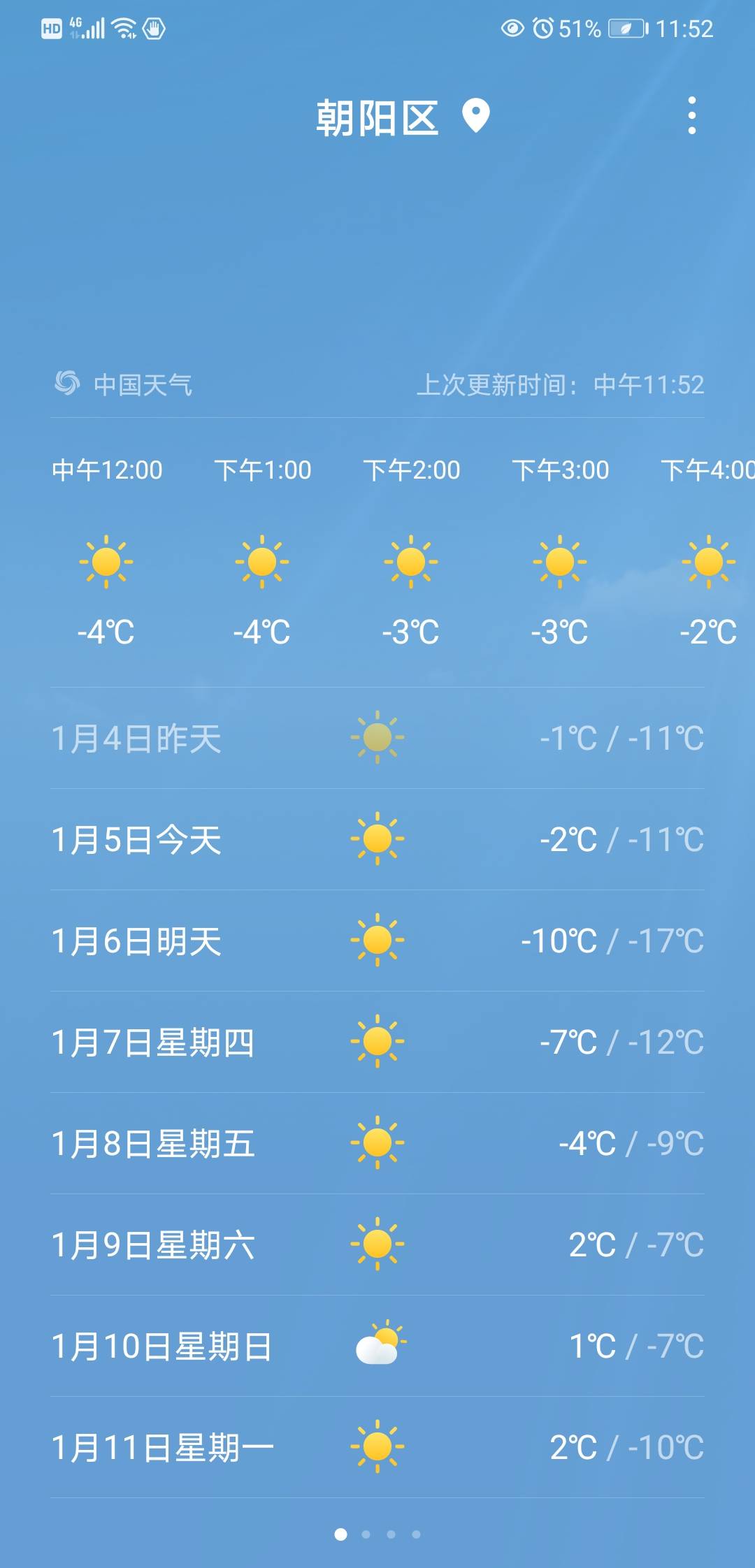
Task: Open forecast for 1月7日星期四
Action: point(377,1042)
